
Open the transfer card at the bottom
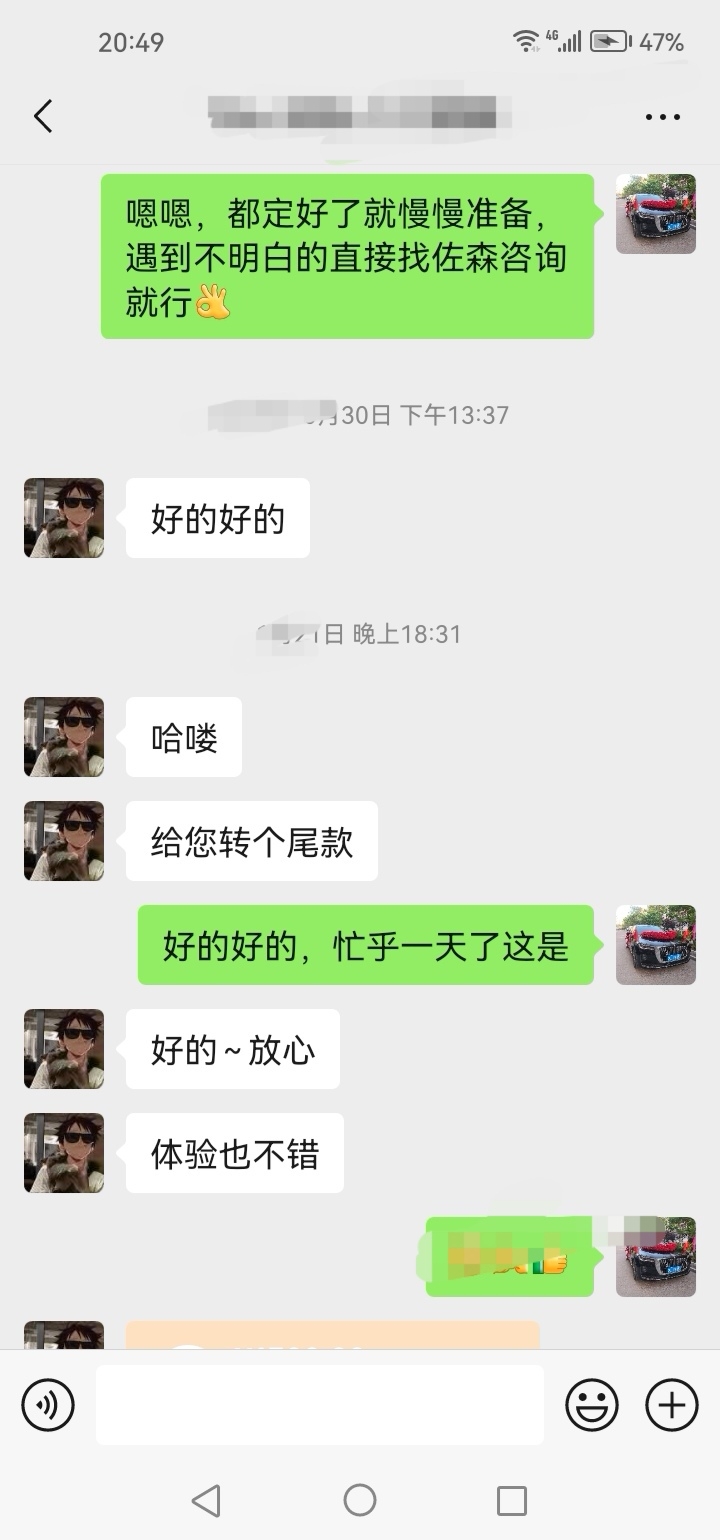[x=332, y=1335]
